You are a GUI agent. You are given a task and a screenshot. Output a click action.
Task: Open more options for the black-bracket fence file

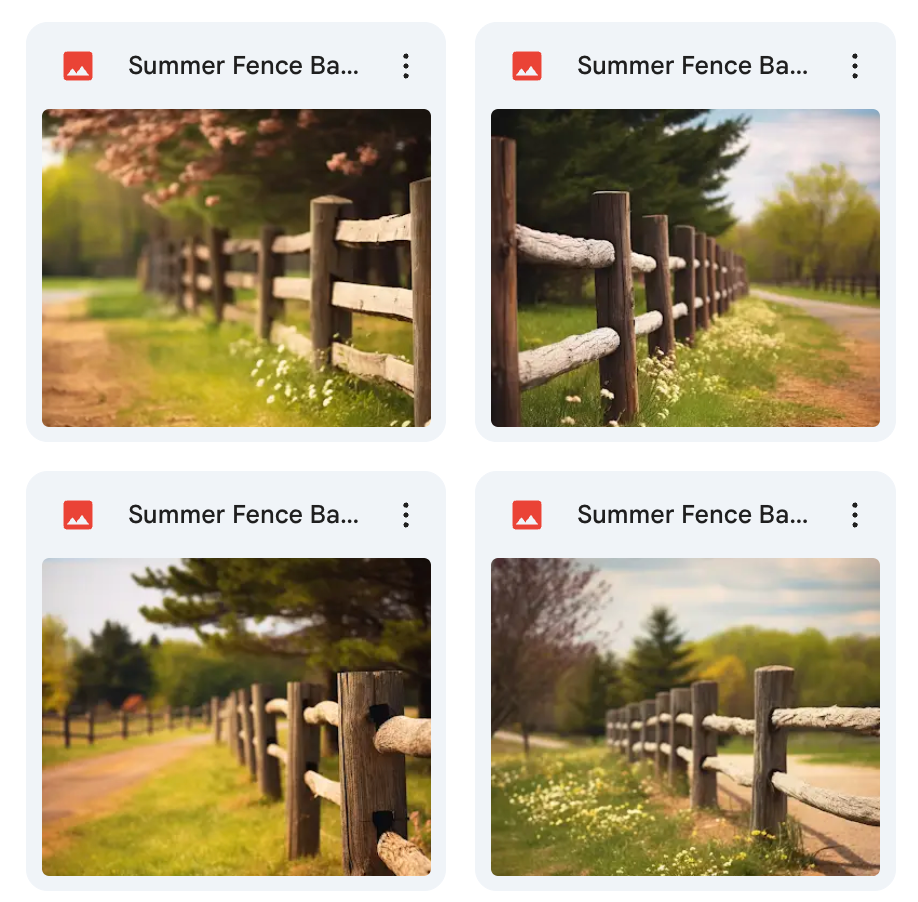(x=406, y=515)
